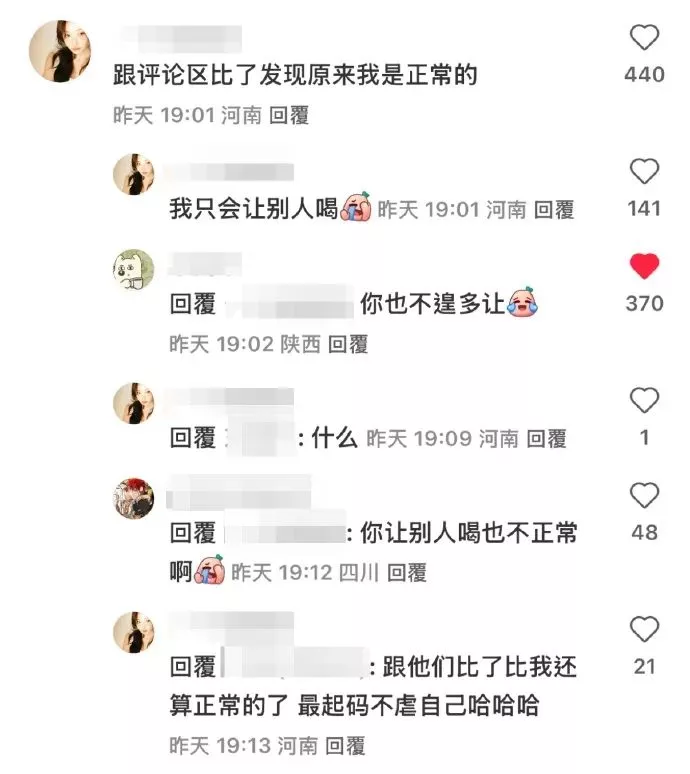Reply to the 19:12 四川 comment
The height and width of the screenshot is (774, 690).
407,572
